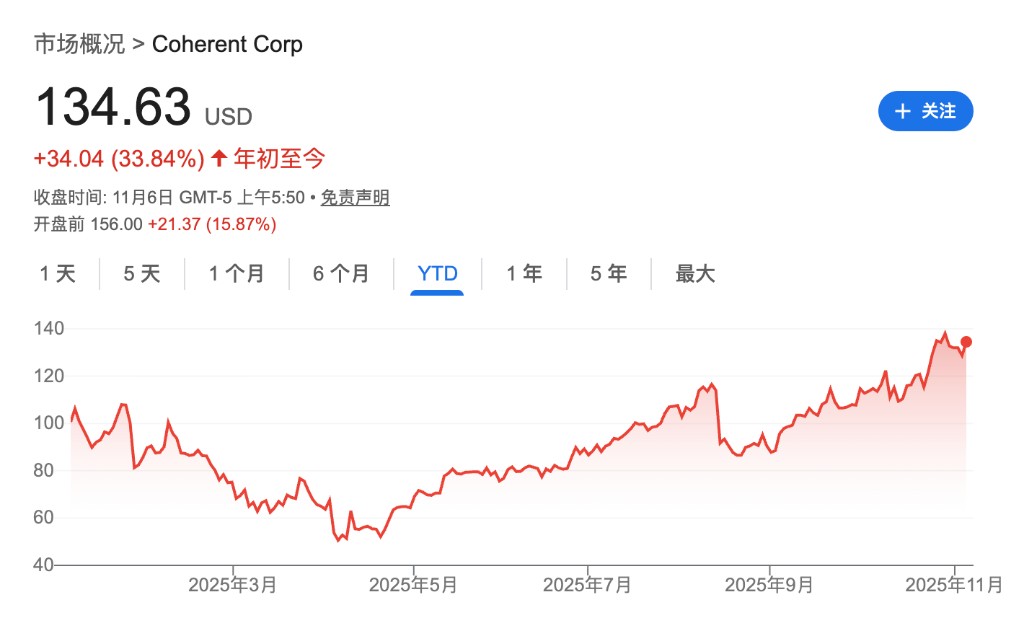Show the 1 个月 chart

[x=237, y=273]
